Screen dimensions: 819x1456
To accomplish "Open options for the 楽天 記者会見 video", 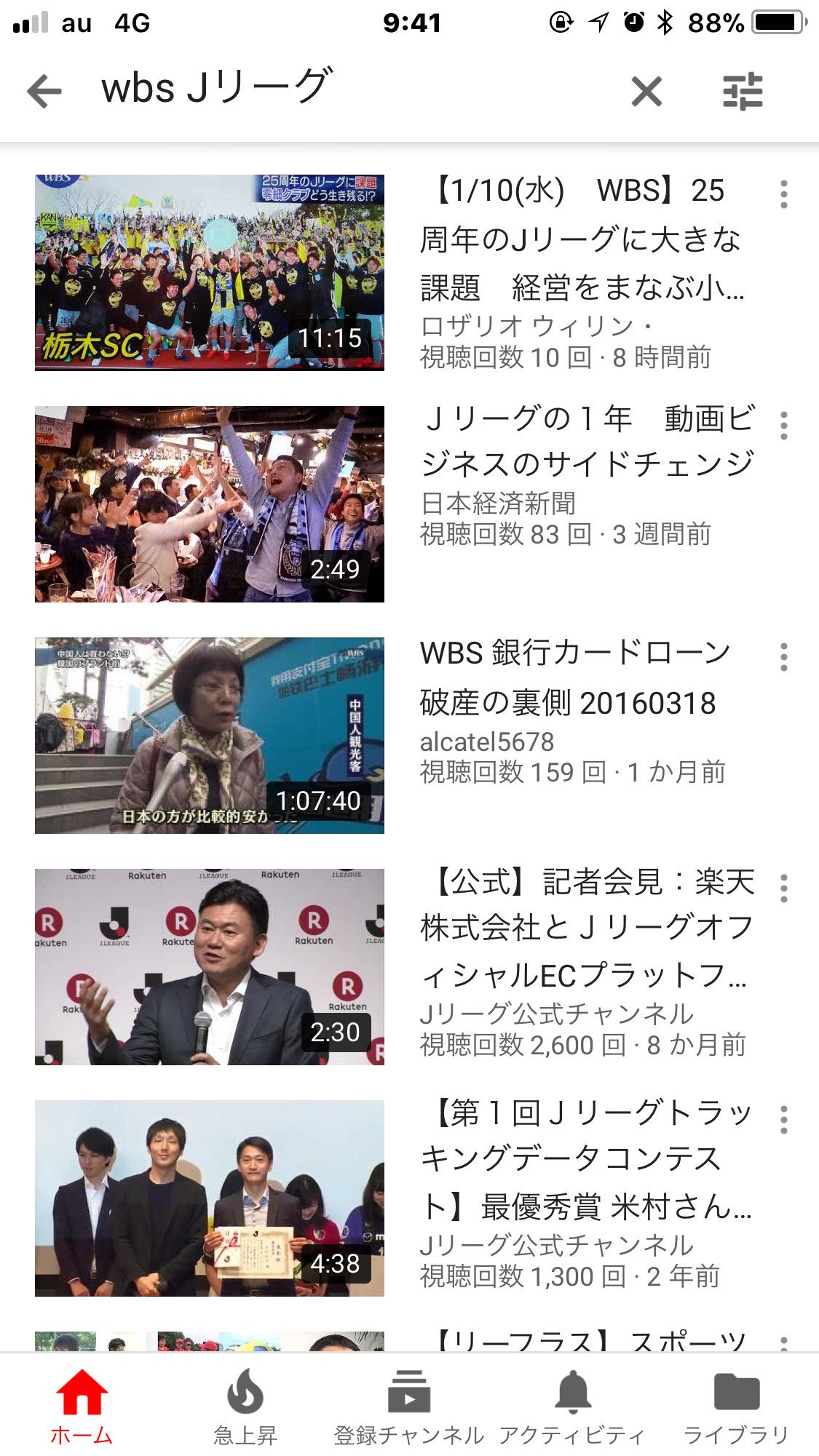I will [783, 888].
